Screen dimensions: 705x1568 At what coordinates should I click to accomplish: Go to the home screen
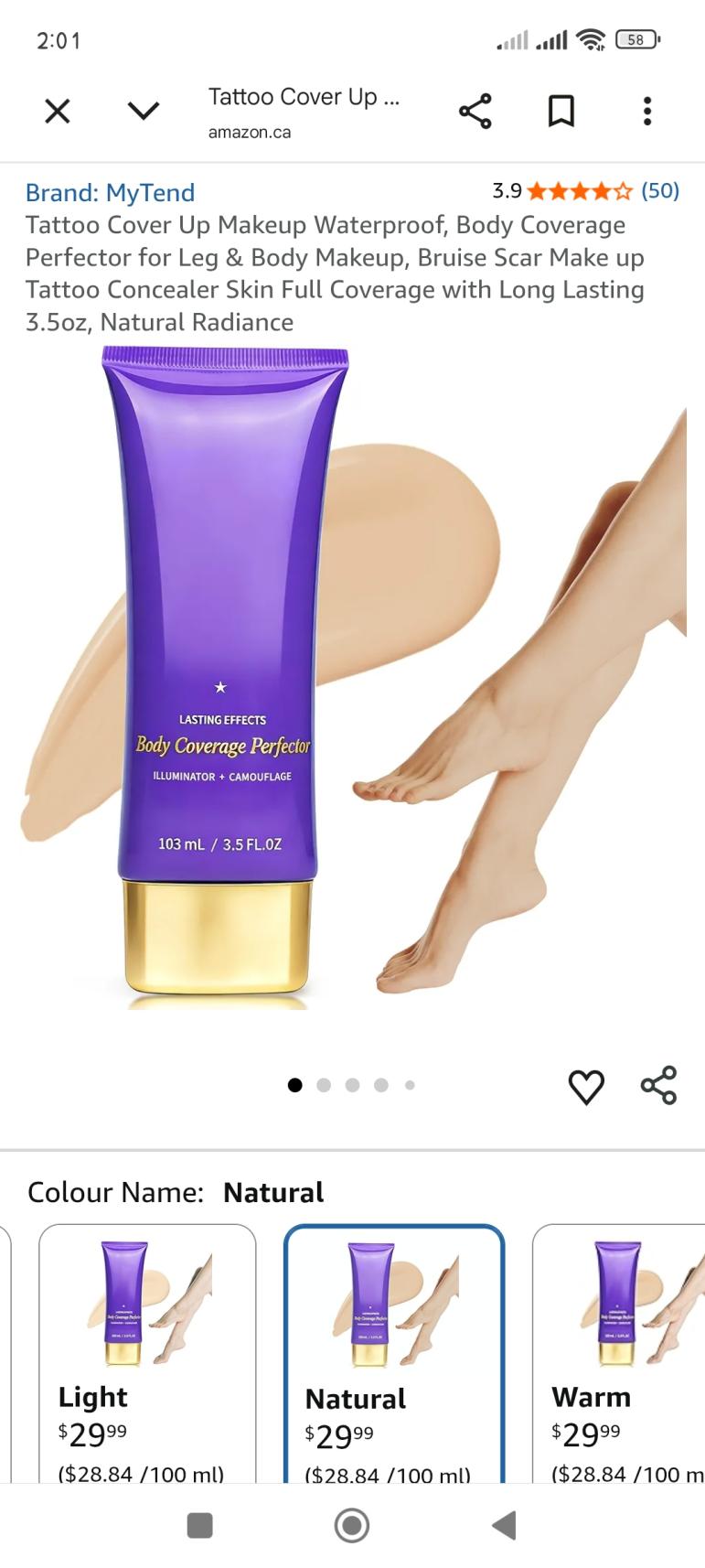pyautogui.click(x=352, y=1525)
